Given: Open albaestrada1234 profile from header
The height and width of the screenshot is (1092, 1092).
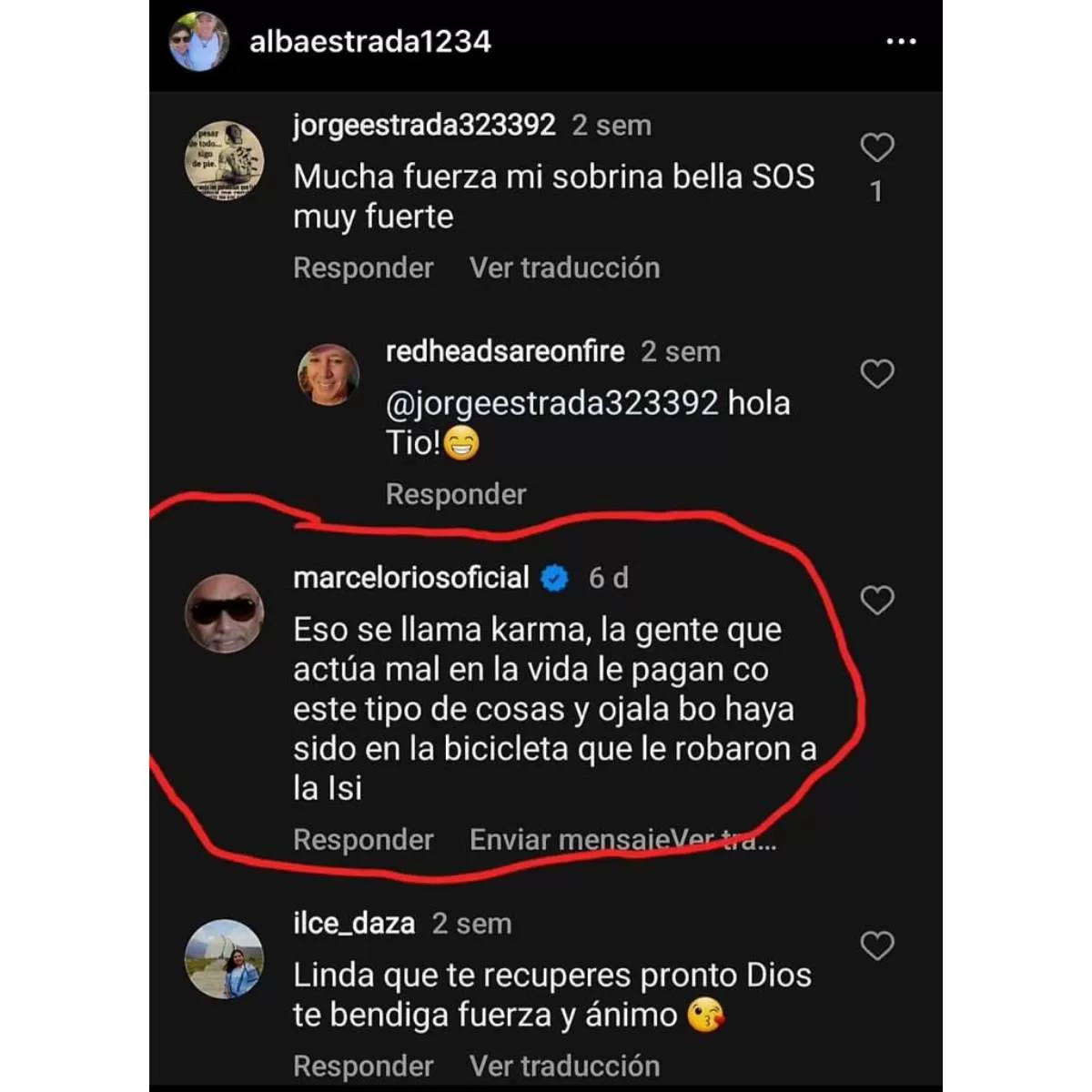Looking at the screenshot, I should 369,42.
